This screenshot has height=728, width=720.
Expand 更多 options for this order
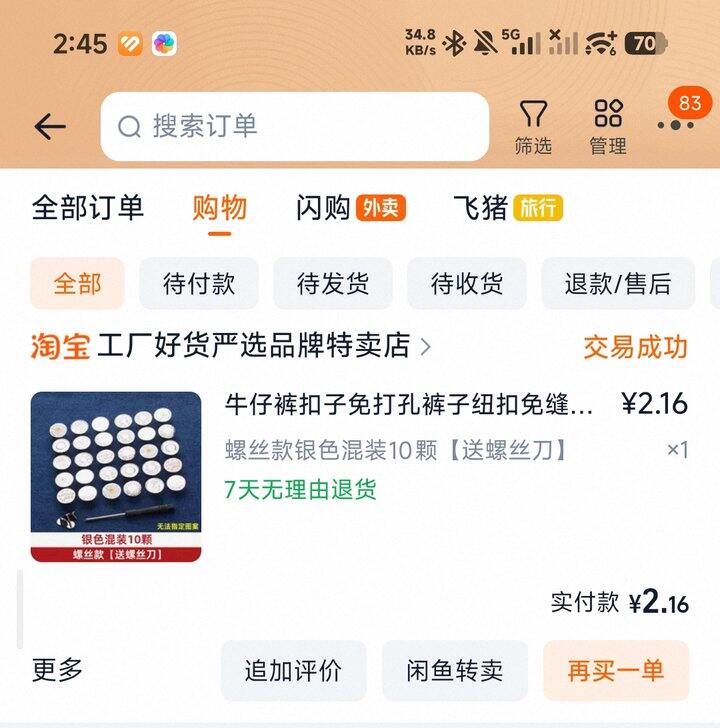[58, 669]
